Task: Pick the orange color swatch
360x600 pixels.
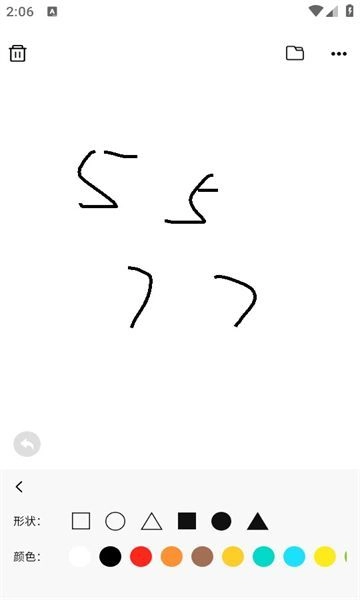Action: [x=171, y=556]
